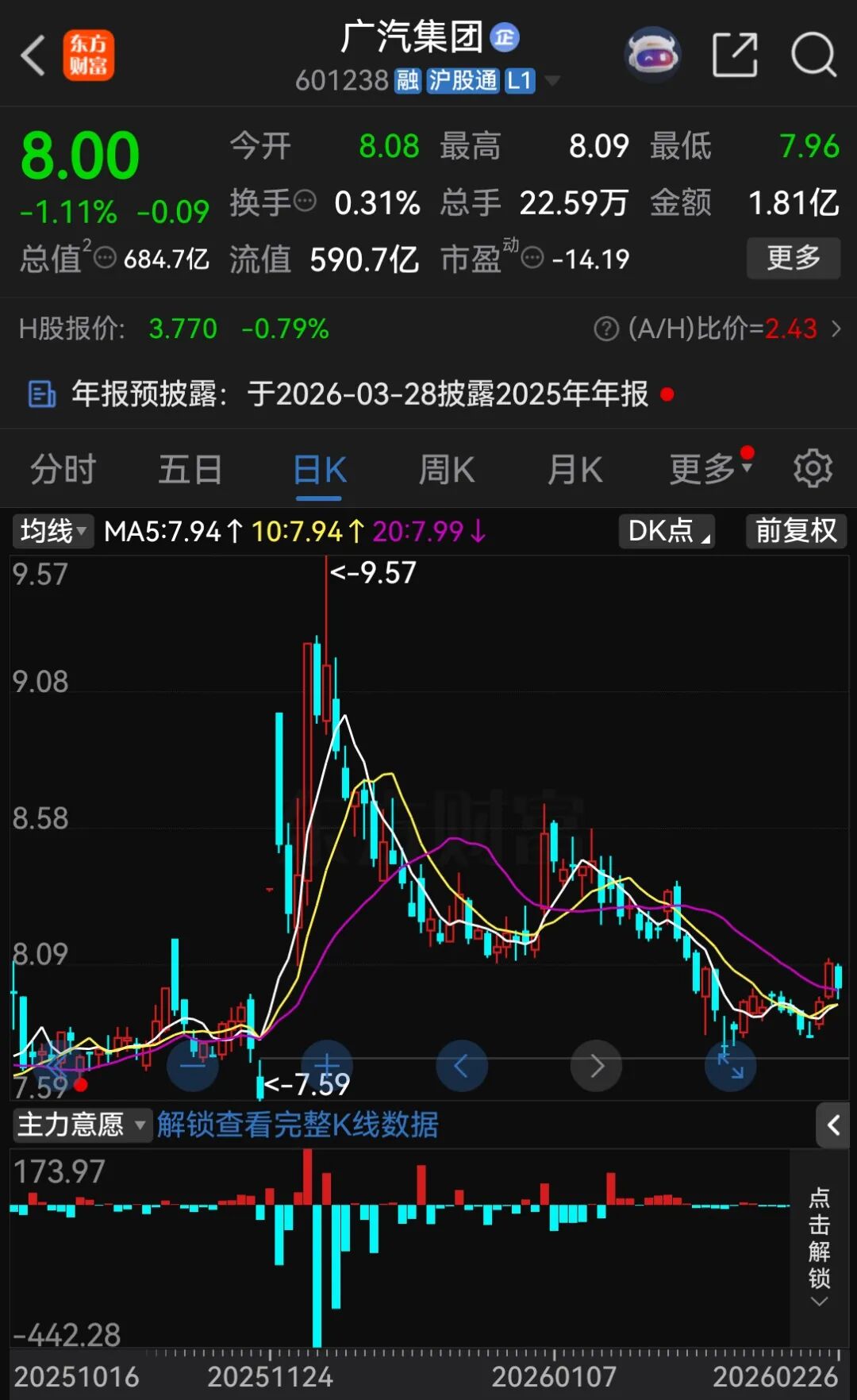Viewport: 857px width, 1400px height.
Task: Go back using the top-left arrow
Action: tap(33, 56)
